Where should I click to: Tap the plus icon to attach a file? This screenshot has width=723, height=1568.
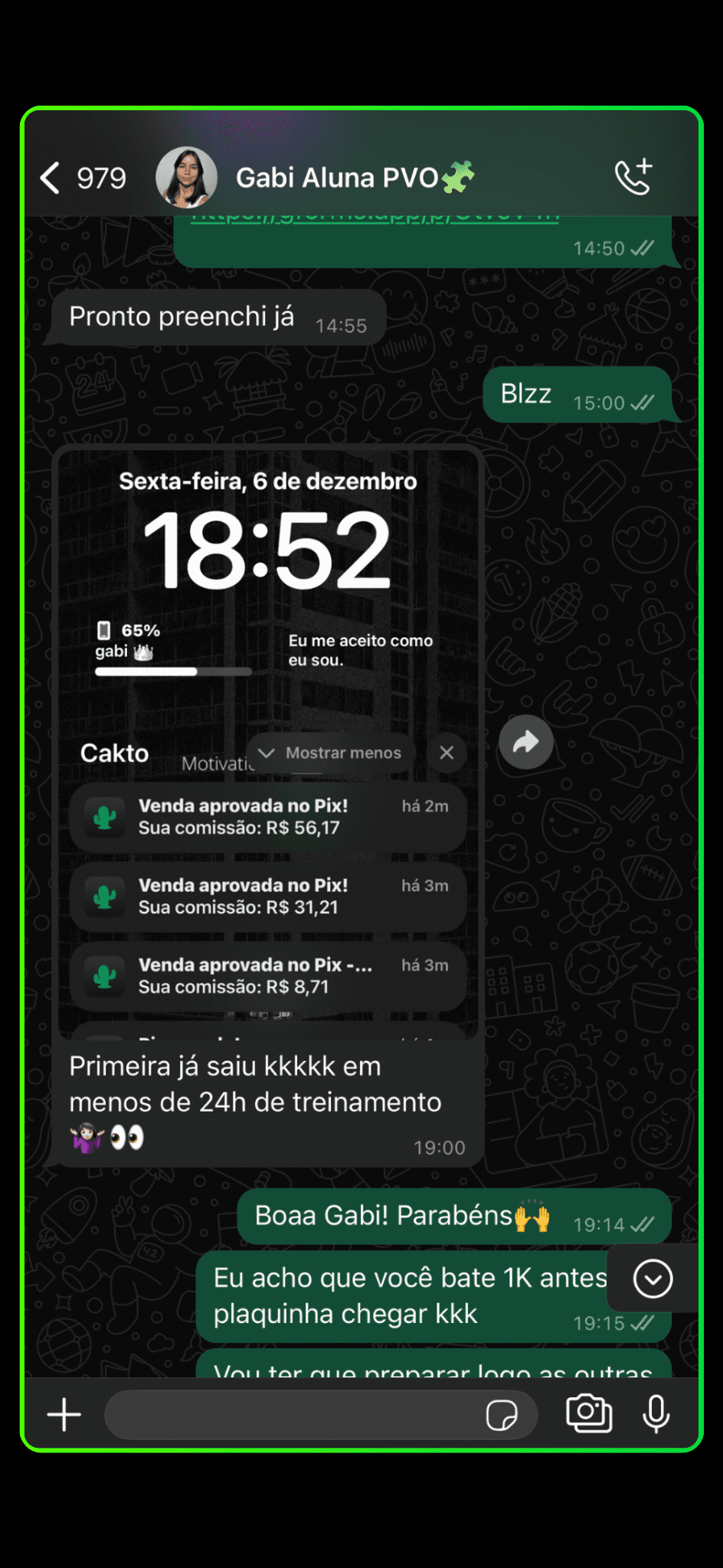coord(64,1414)
